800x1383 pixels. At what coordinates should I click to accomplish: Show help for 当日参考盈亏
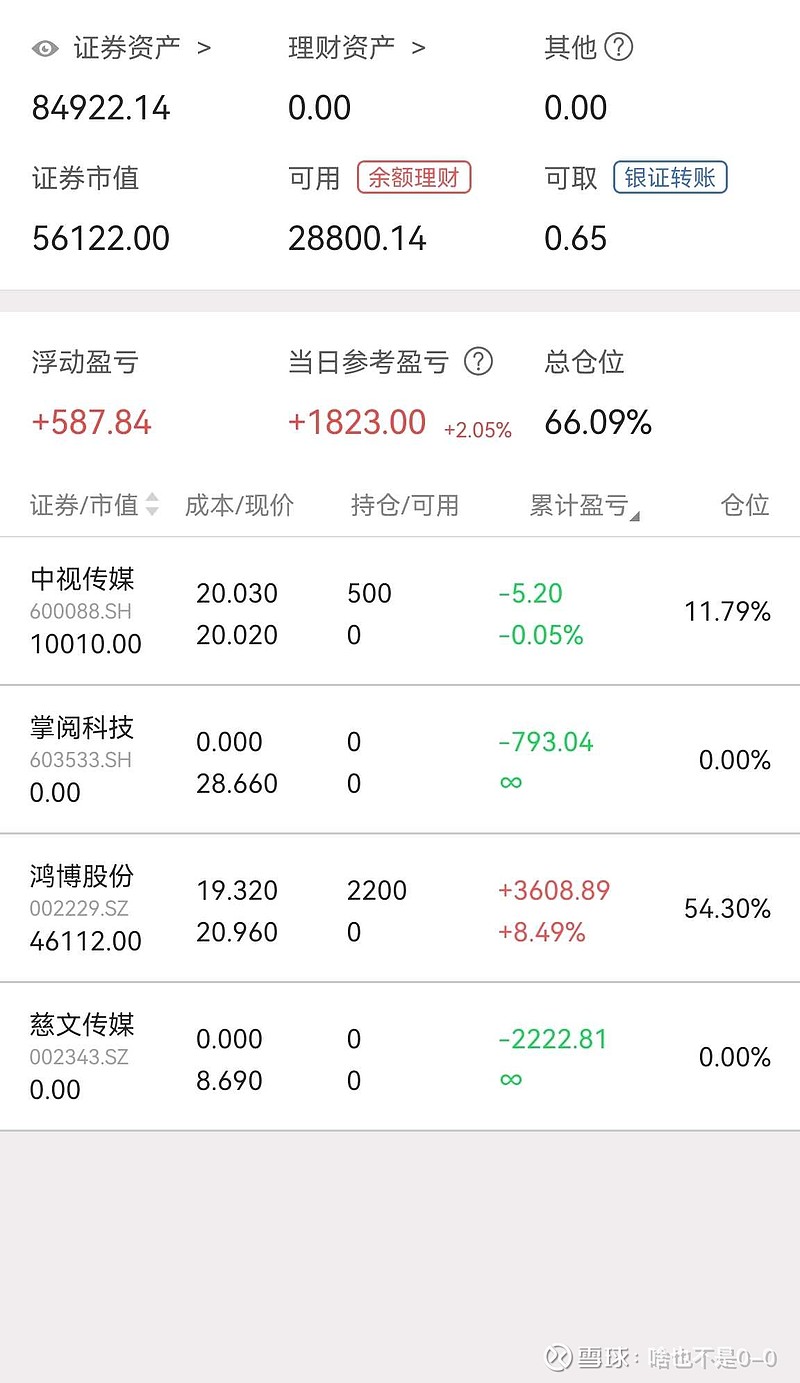pos(479,361)
